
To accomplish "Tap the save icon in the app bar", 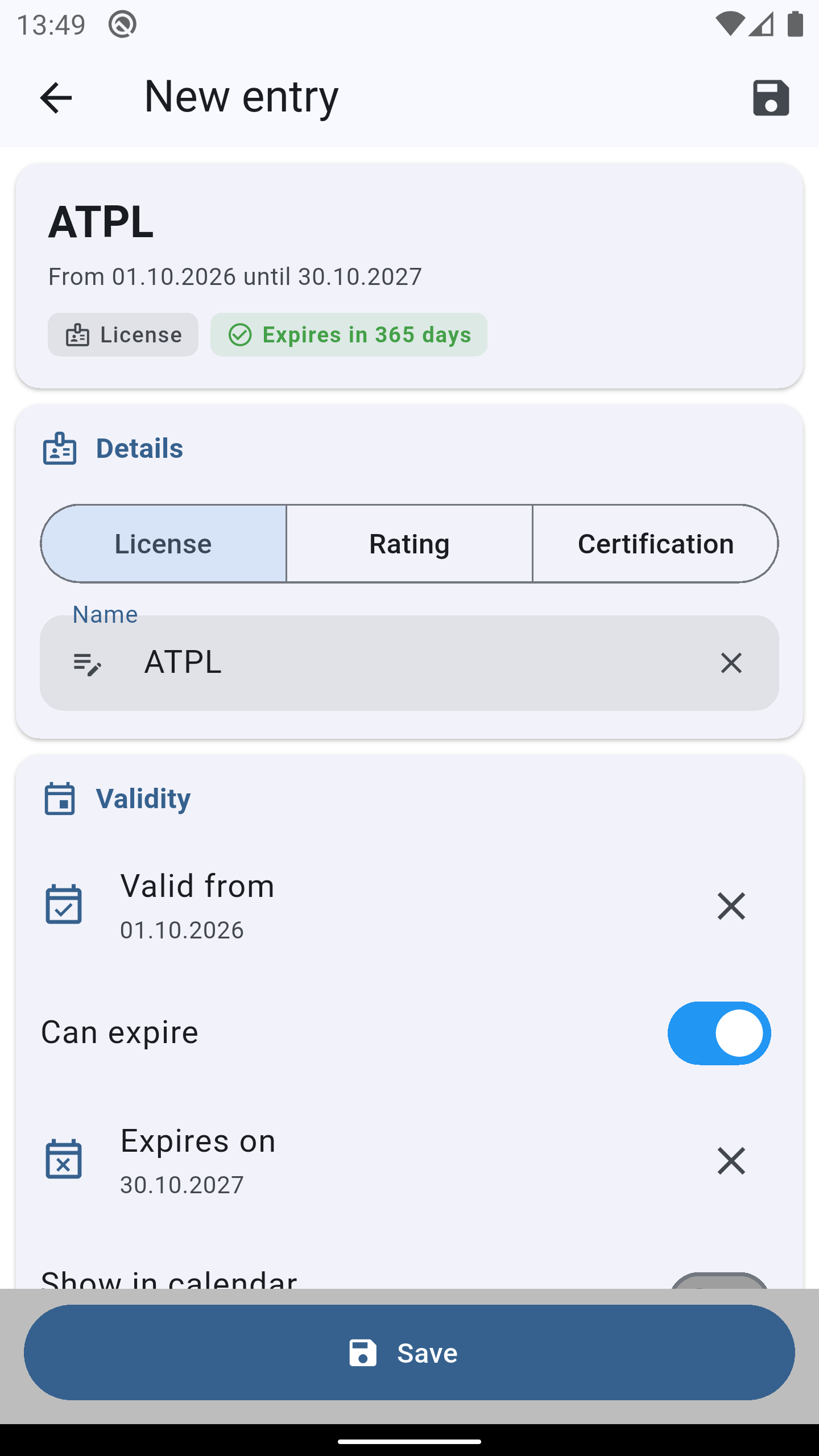I will 771,97.
